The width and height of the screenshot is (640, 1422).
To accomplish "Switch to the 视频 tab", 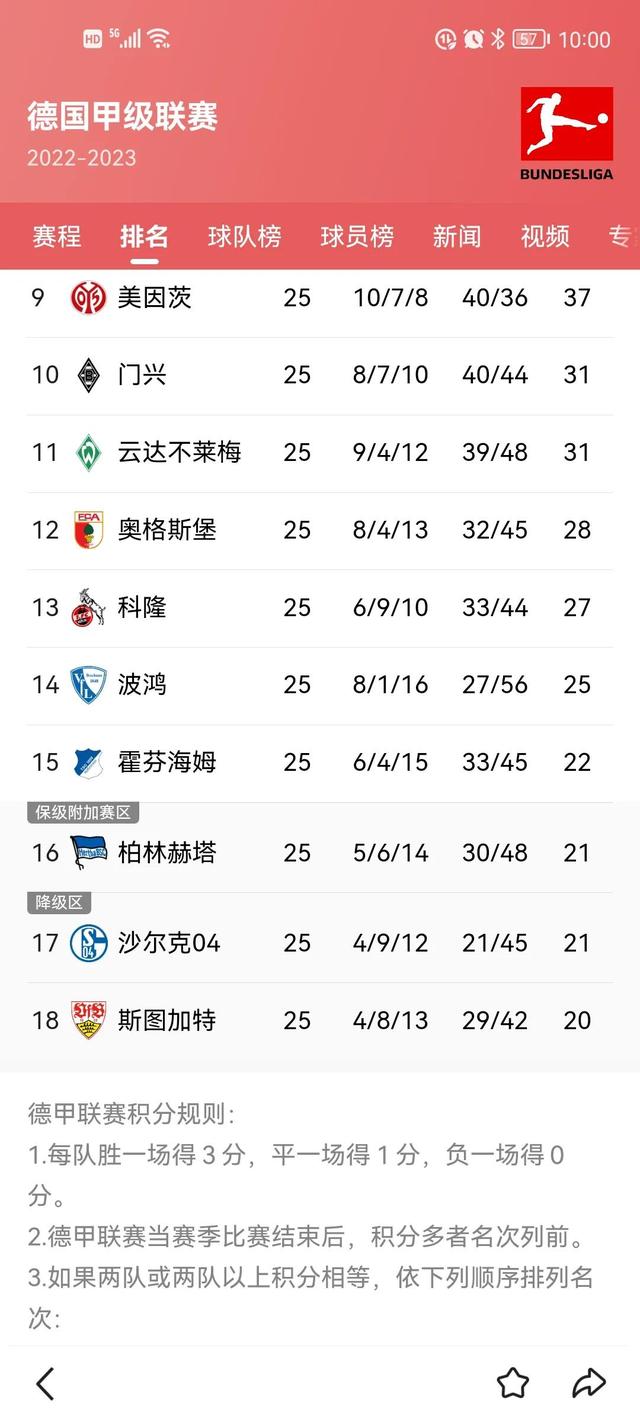I will tap(545, 237).
